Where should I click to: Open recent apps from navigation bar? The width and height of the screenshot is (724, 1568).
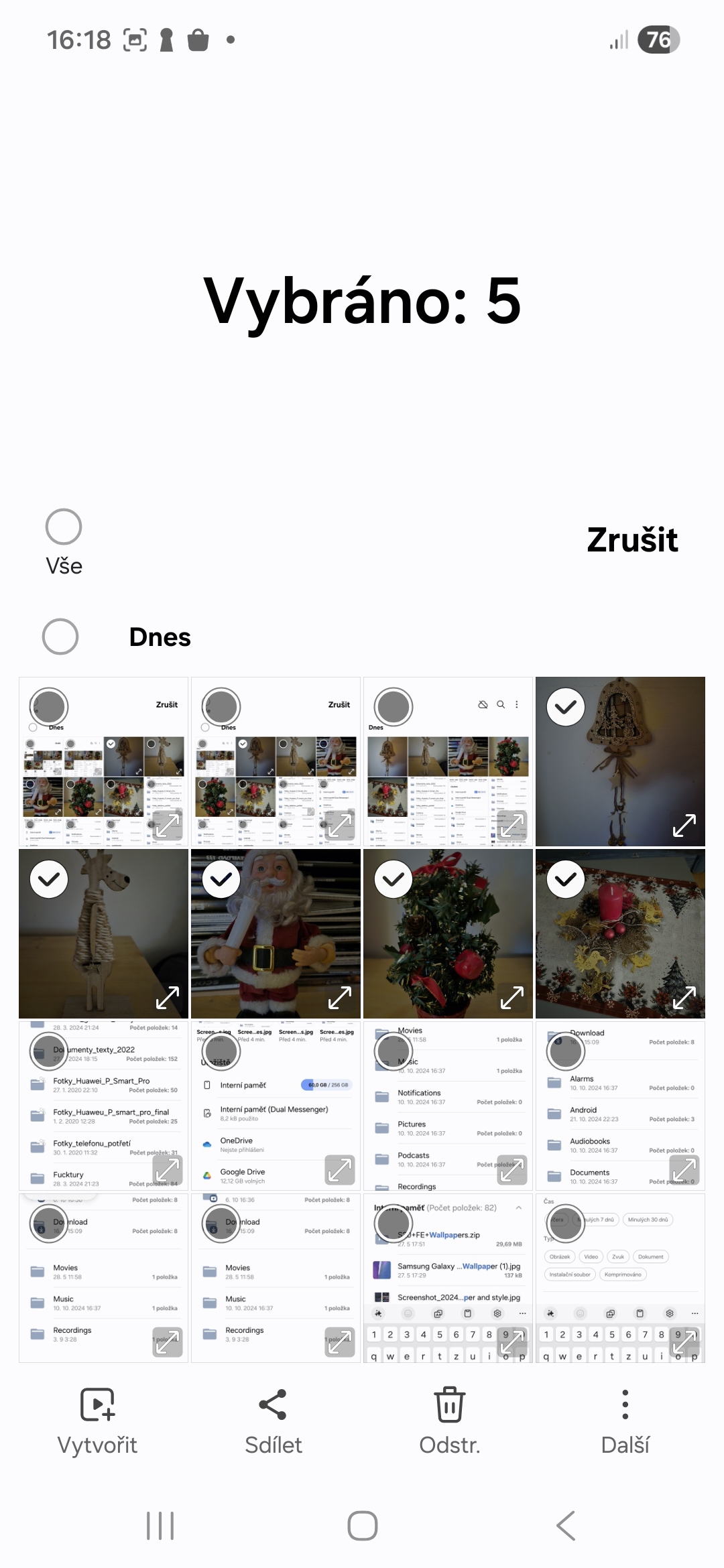[x=160, y=1526]
